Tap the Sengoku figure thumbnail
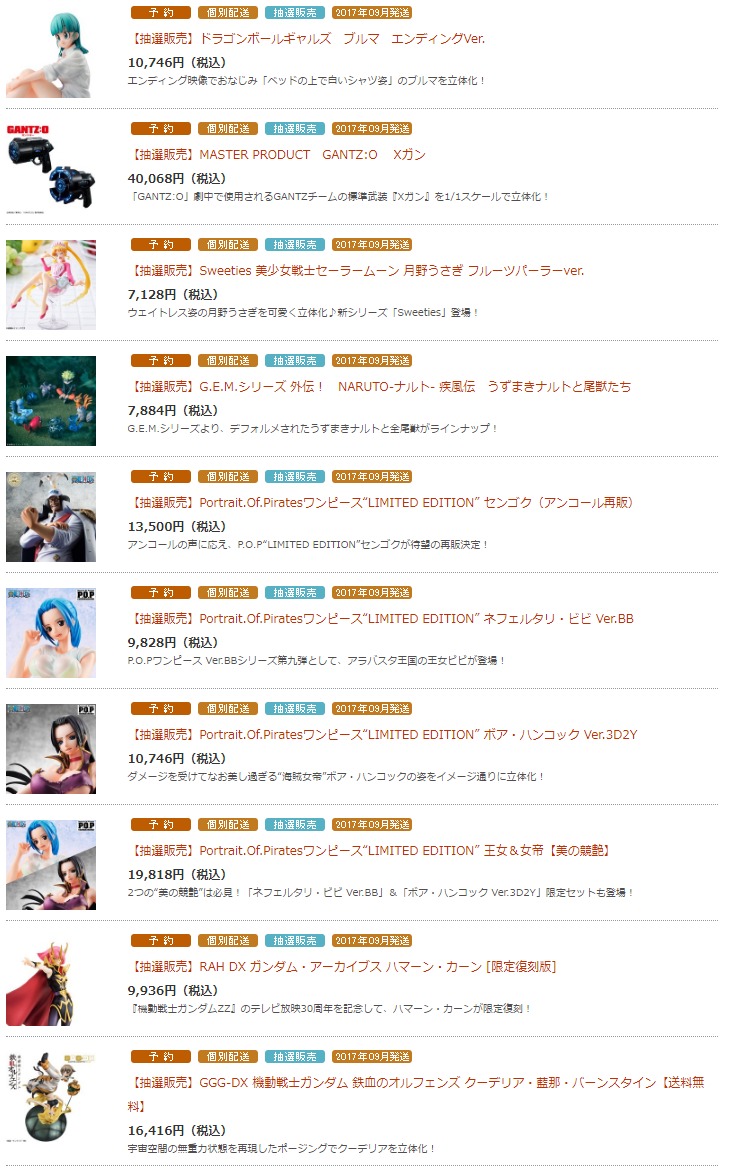The width and height of the screenshot is (730, 1170). pyautogui.click(x=50, y=517)
